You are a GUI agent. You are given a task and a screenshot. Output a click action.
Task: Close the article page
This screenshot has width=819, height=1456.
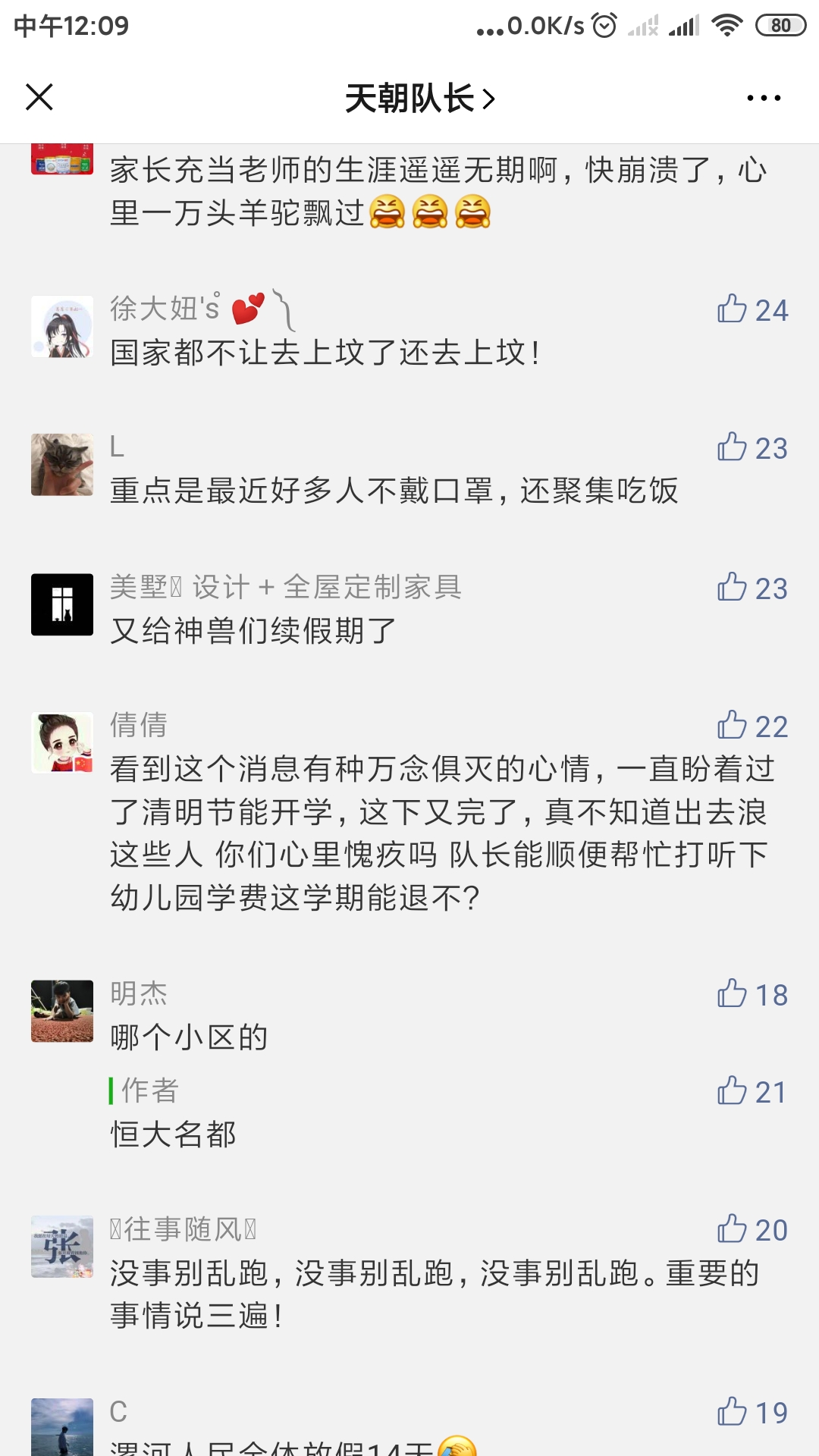pyautogui.click(x=39, y=97)
